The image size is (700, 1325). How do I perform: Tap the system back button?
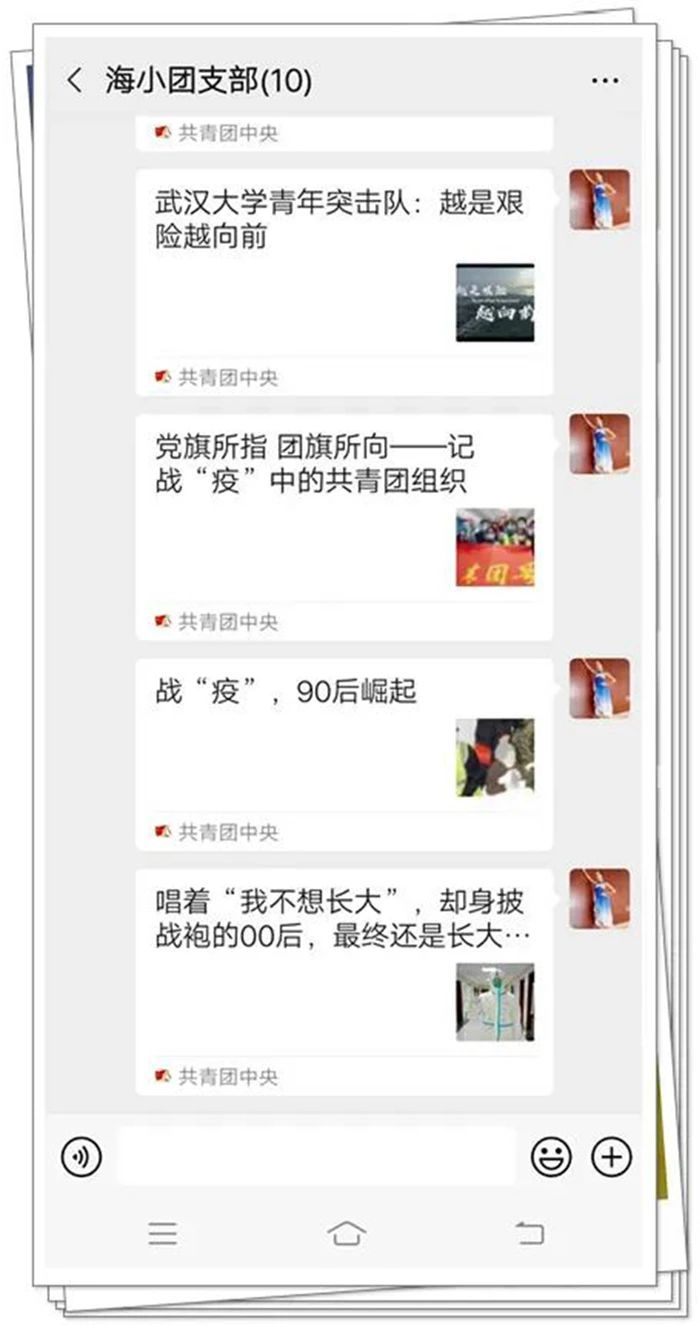[529, 1234]
